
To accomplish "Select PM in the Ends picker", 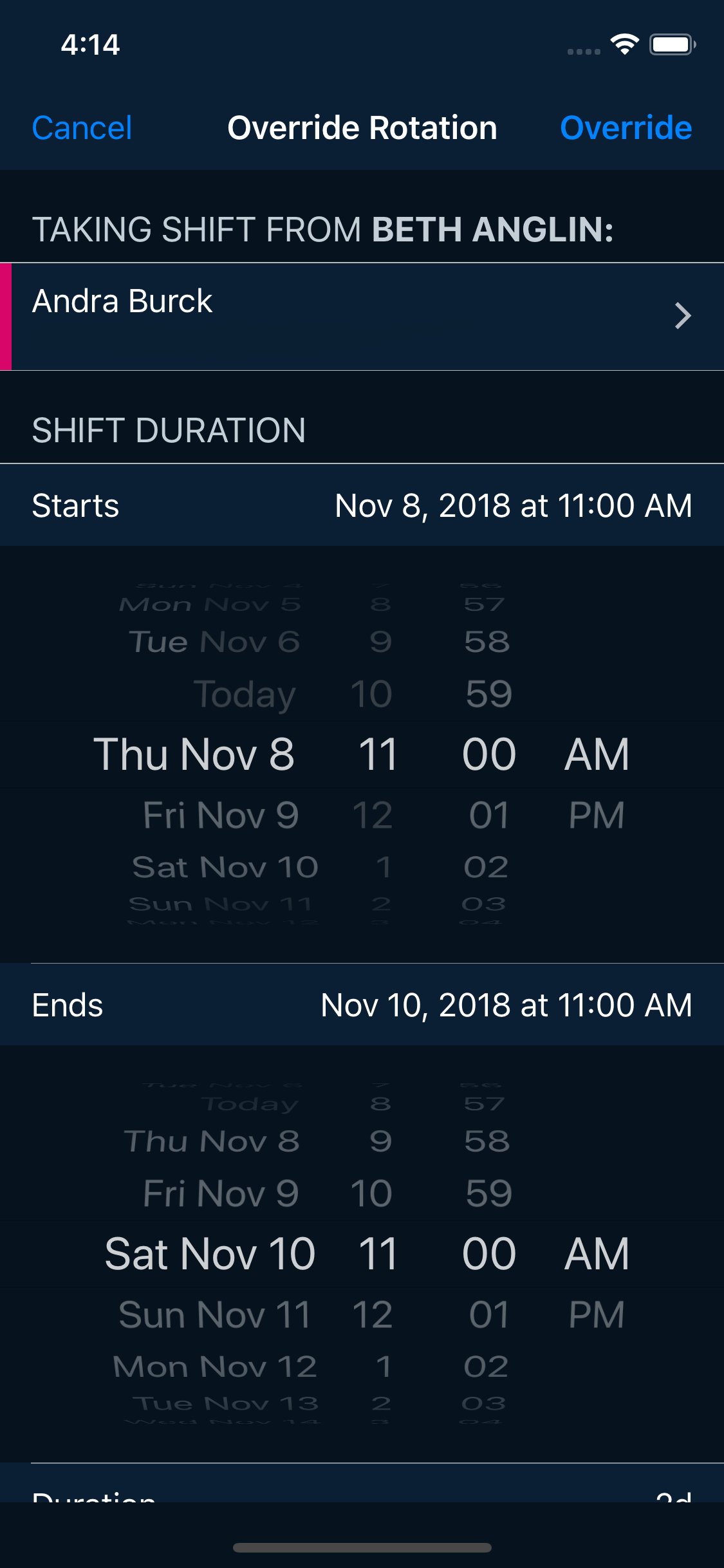I will (x=596, y=1314).
